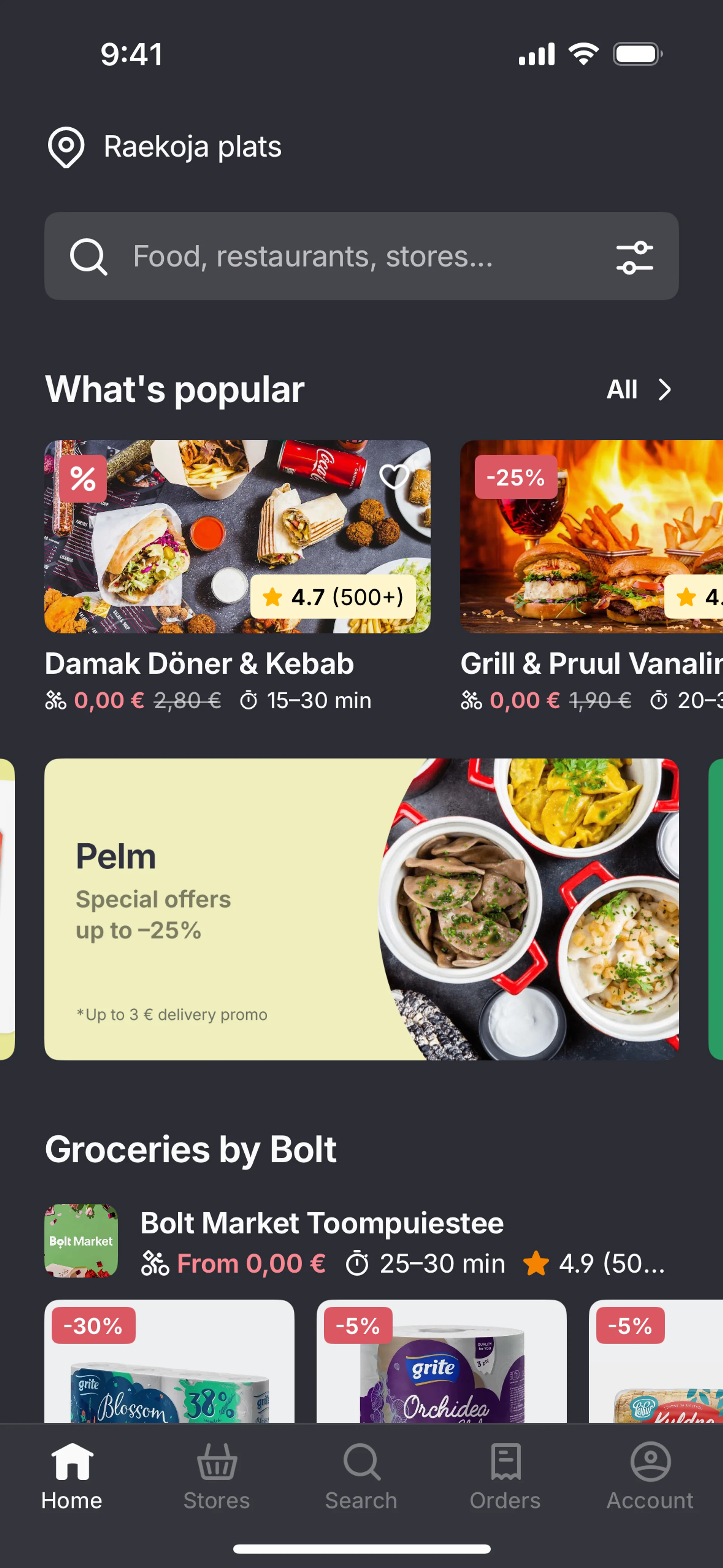Favorite Damak Döner & Kebab with the heart
Screen dimensions: 723x1568
tap(394, 477)
